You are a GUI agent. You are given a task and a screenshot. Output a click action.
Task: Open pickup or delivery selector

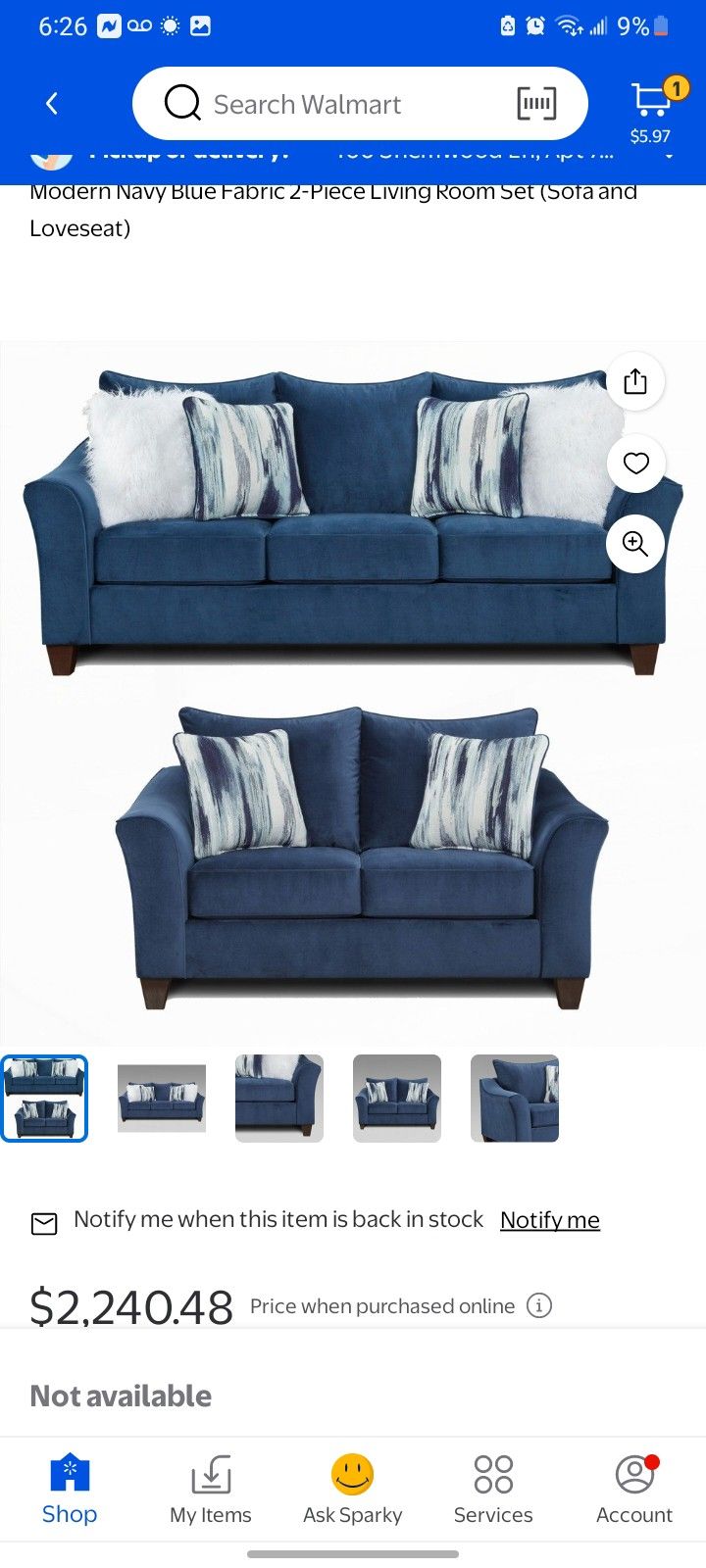(x=186, y=152)
